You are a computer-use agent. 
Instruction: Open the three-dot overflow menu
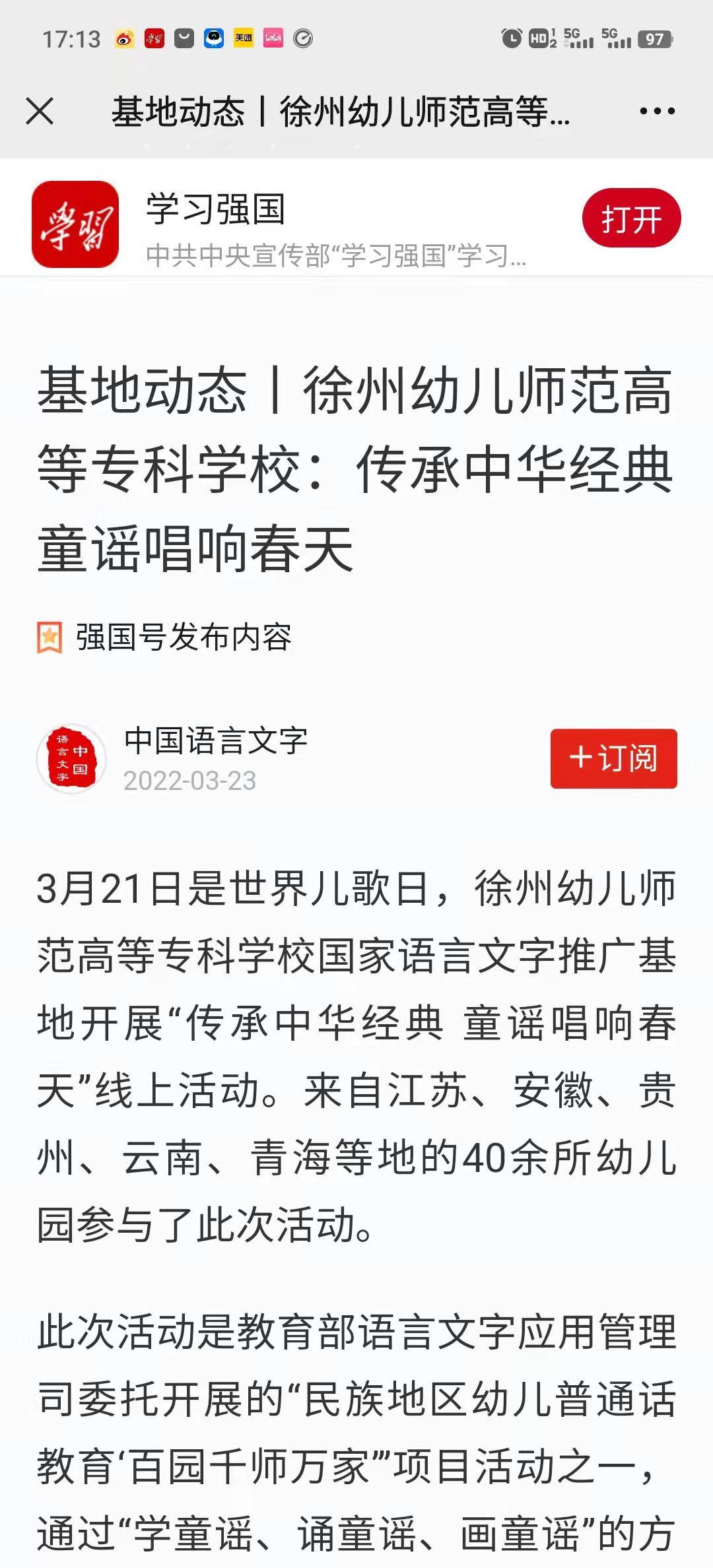click(x=657, y=111)
